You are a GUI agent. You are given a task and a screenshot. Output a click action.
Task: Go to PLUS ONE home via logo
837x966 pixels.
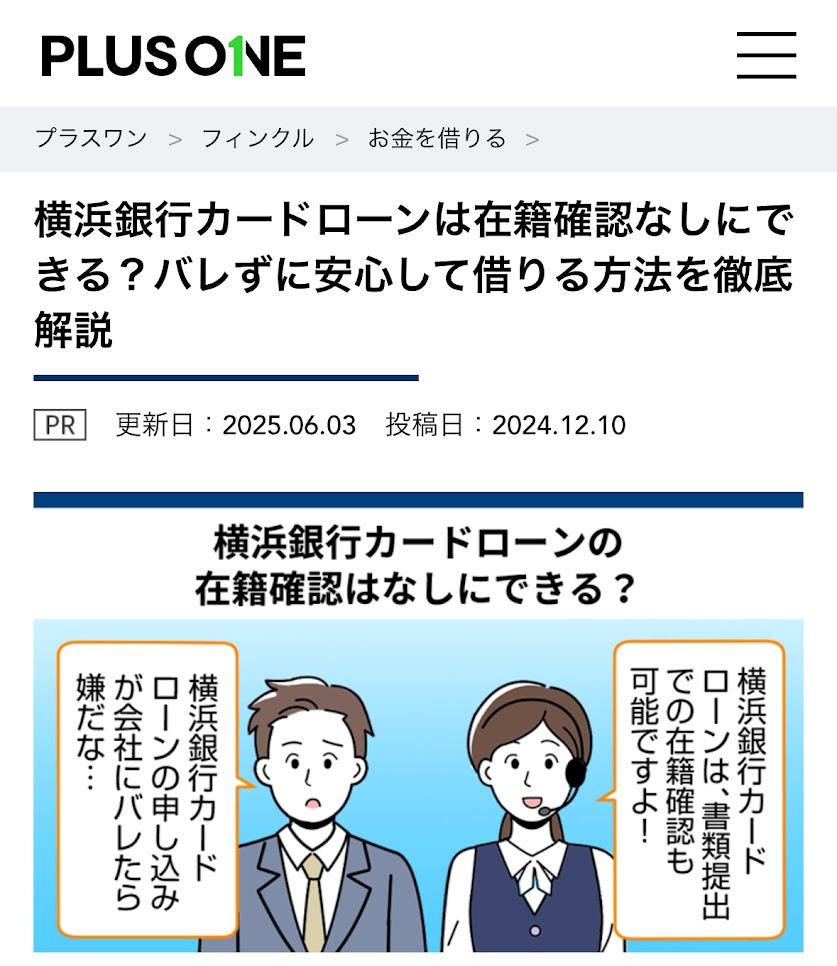point(173,56)
